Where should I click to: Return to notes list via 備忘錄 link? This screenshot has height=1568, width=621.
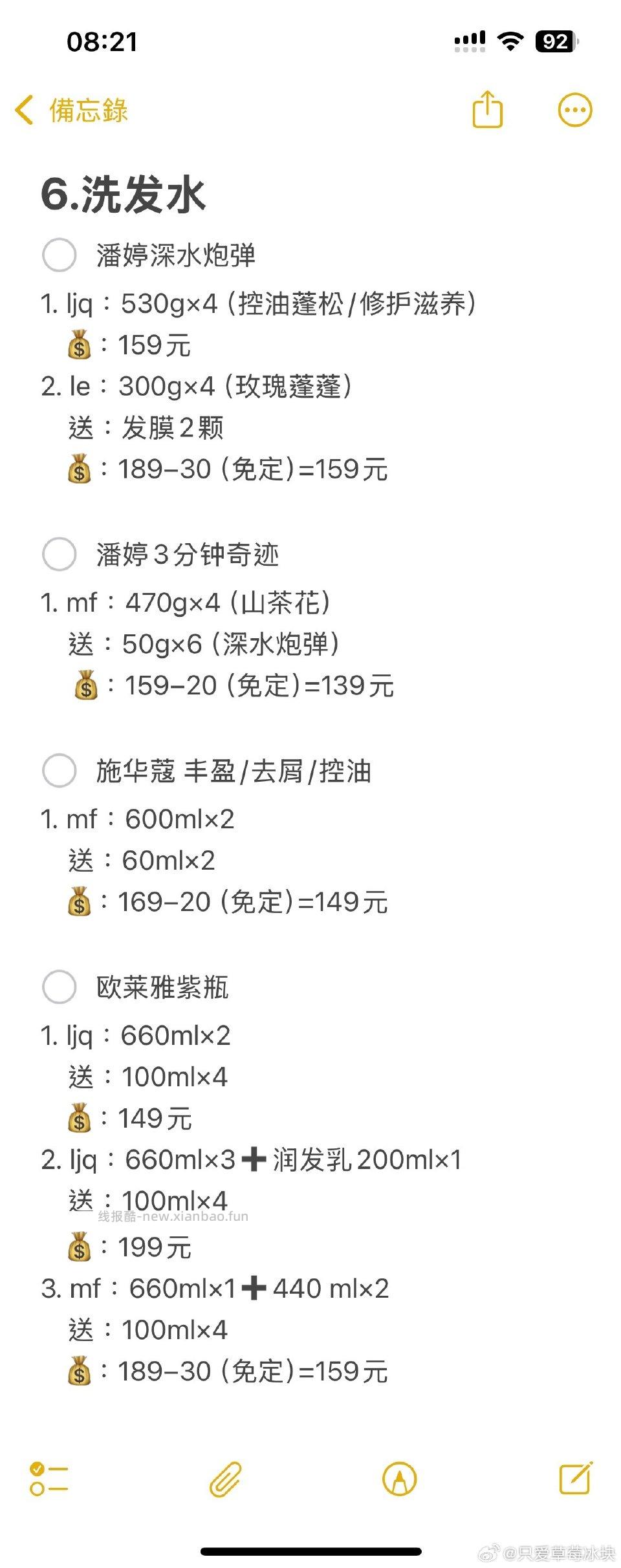click(x=89, y=109)
